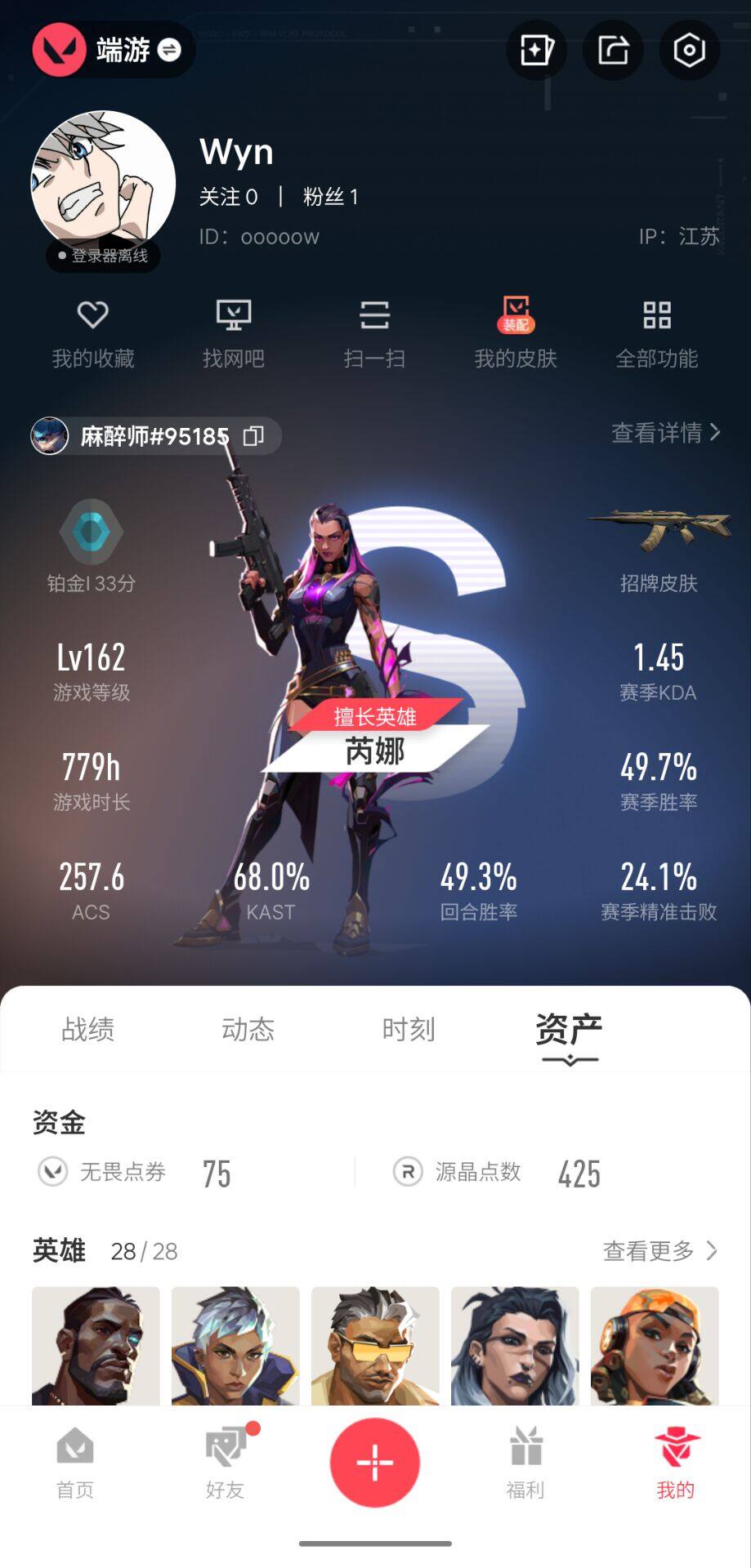Image resolution: width=751 pixels, height=1568 pixels.
Task: Open the card/wallet icon at top
Action: [x=536, y=49]
